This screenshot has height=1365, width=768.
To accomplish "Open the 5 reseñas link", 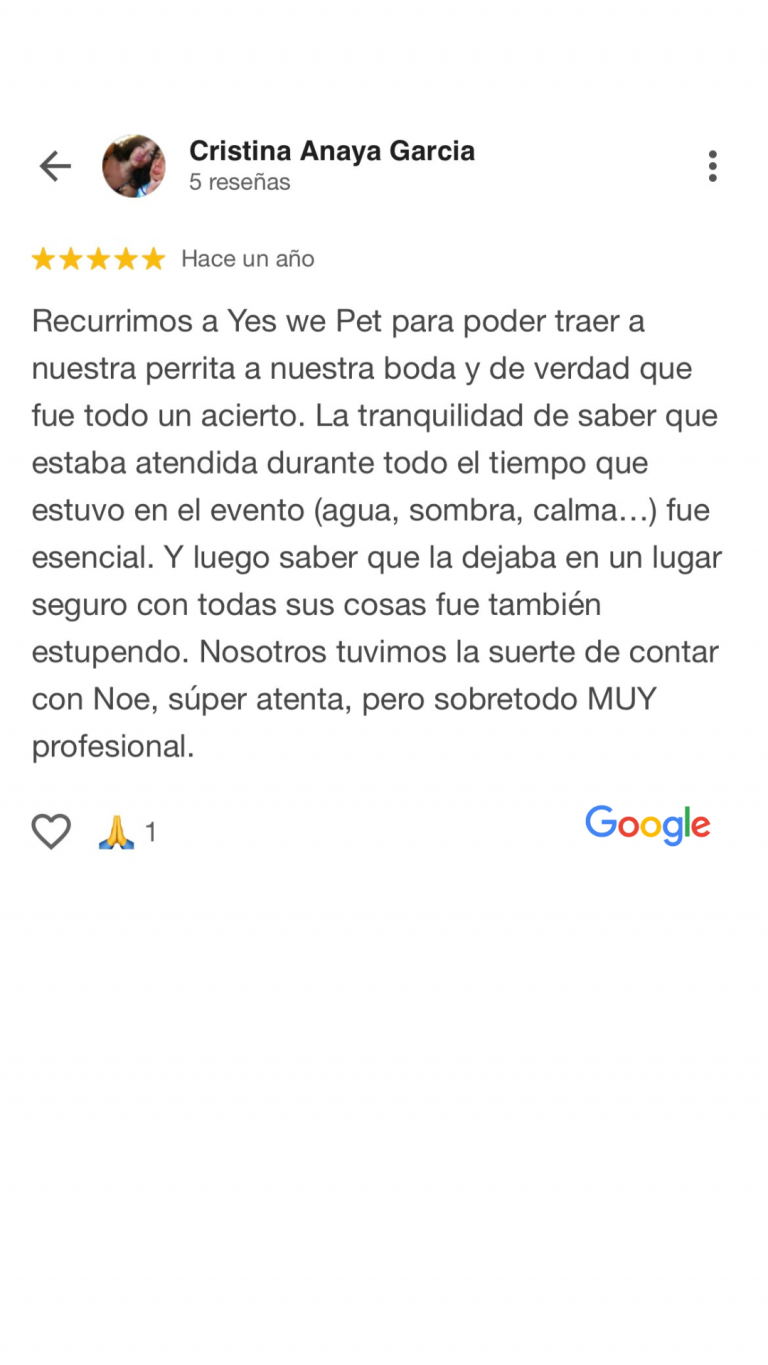I will (239, 182).
